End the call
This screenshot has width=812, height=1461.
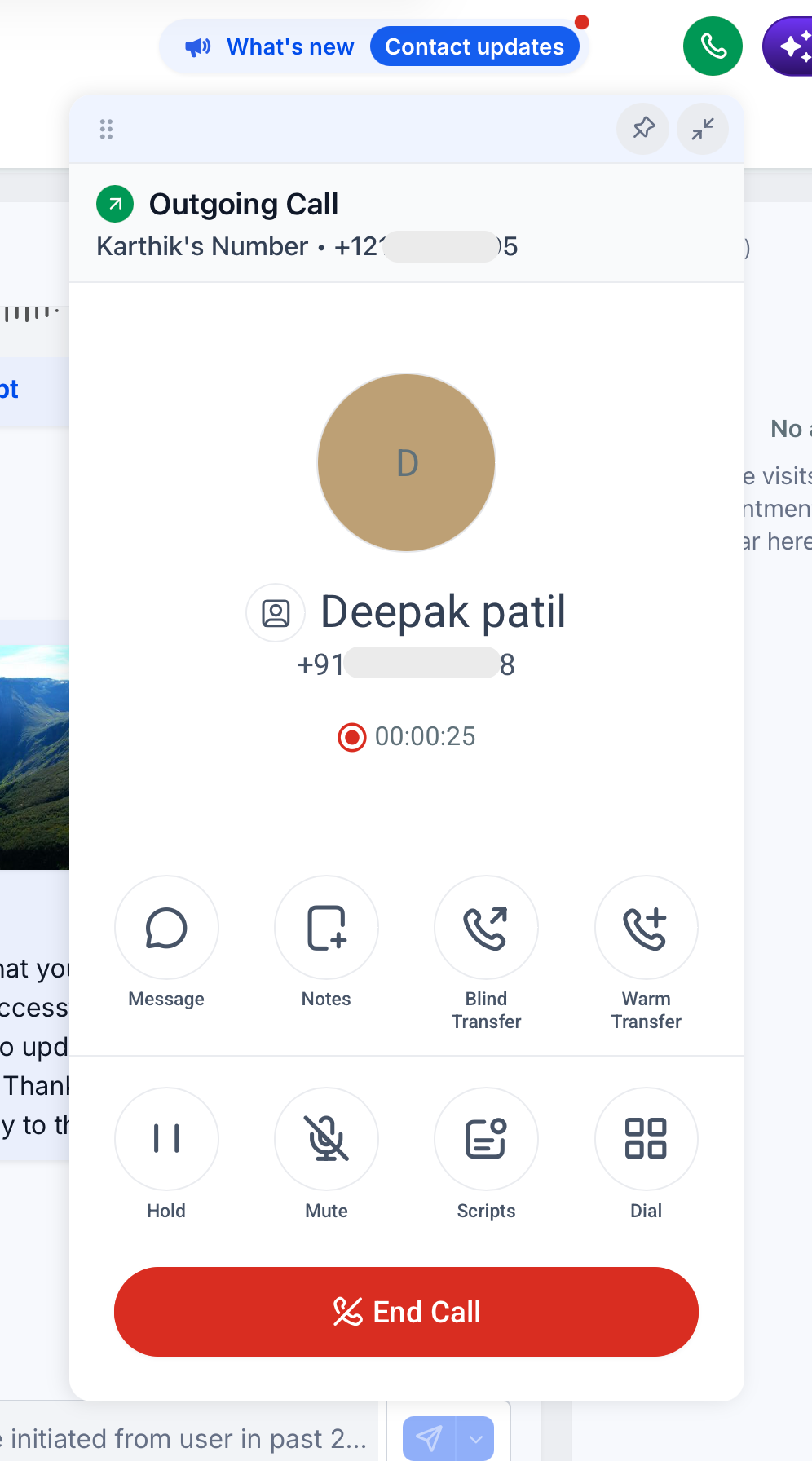pyautogui.click(x=406, y=1312)
